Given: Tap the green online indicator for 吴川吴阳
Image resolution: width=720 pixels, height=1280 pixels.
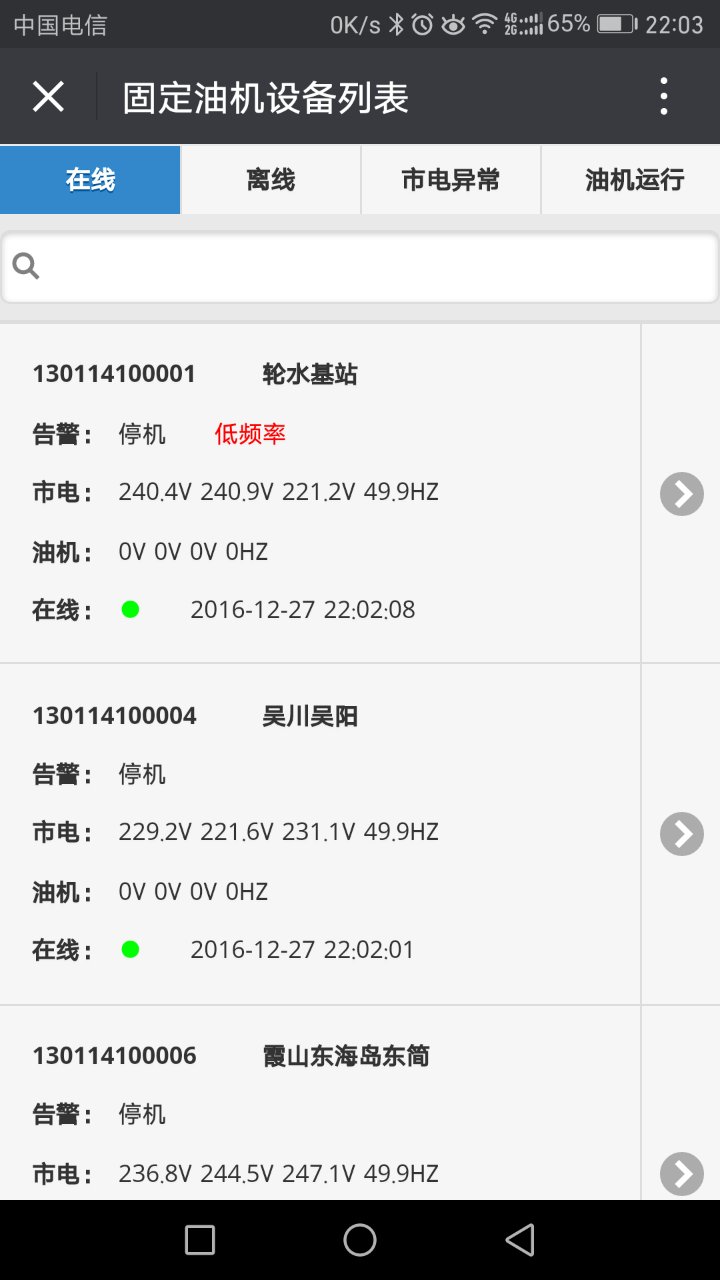Looking at the screenshot, I should pyautogui.click(x=130, y=949).
